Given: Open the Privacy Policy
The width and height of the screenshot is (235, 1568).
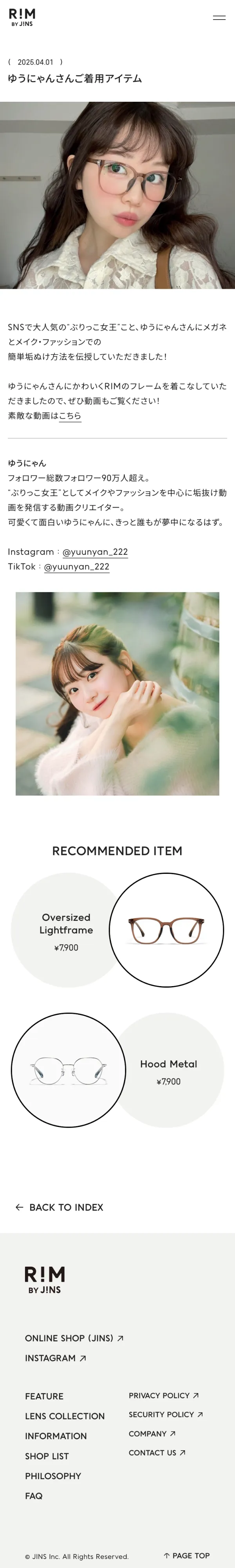Looking at the screenshot, I should 164,1395.
